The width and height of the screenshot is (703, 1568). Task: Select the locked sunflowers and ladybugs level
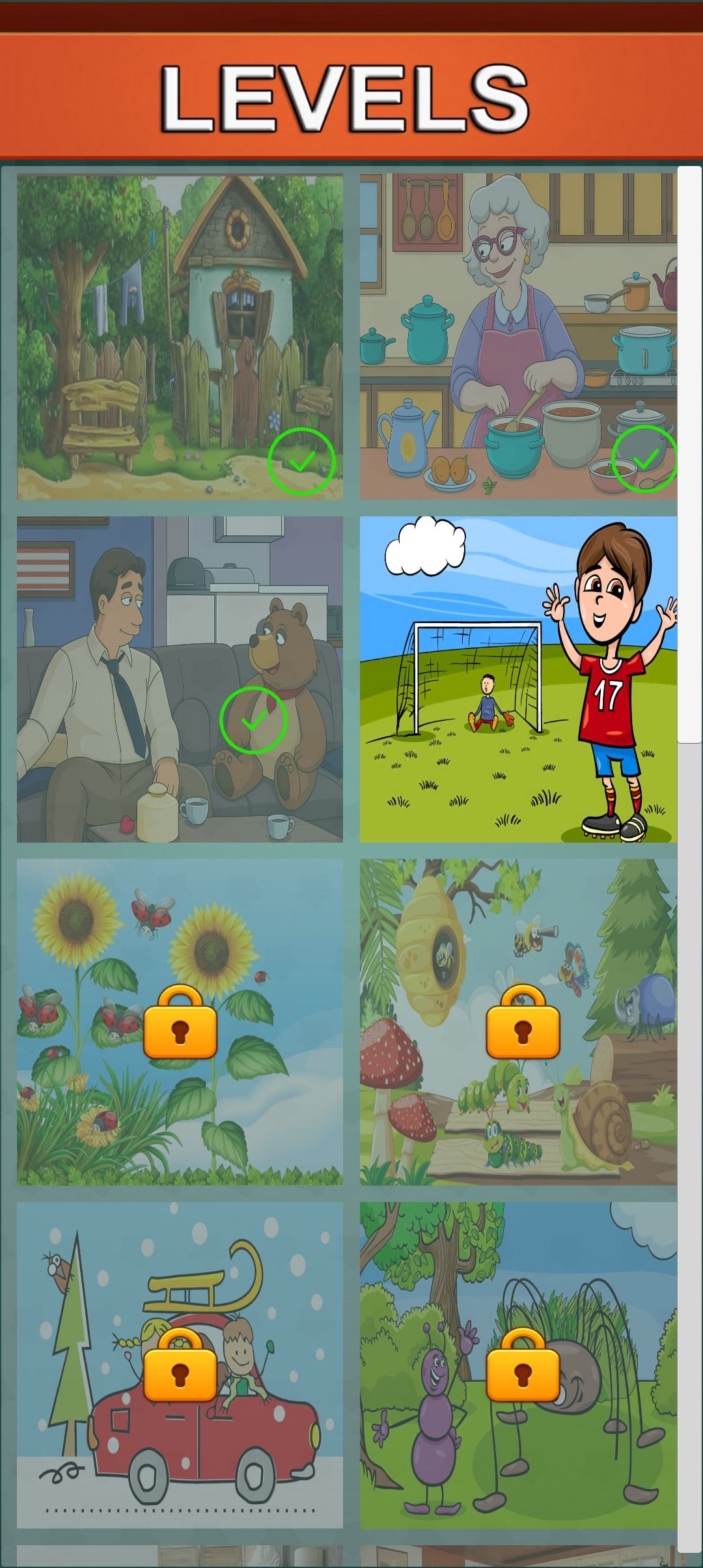[180, 1022]
